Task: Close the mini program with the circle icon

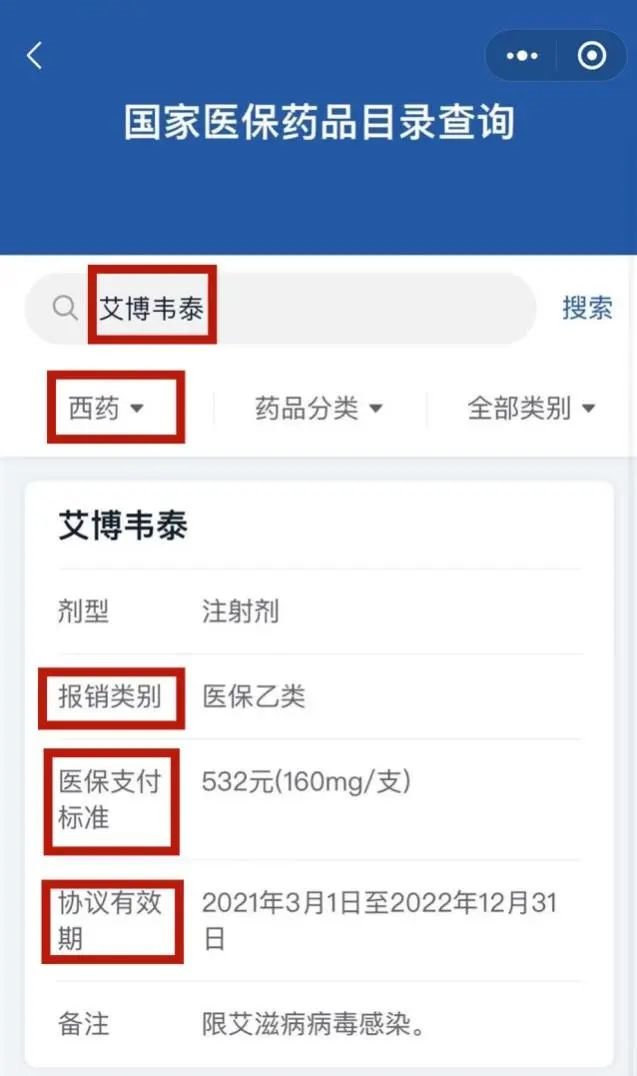Action: 592,56
